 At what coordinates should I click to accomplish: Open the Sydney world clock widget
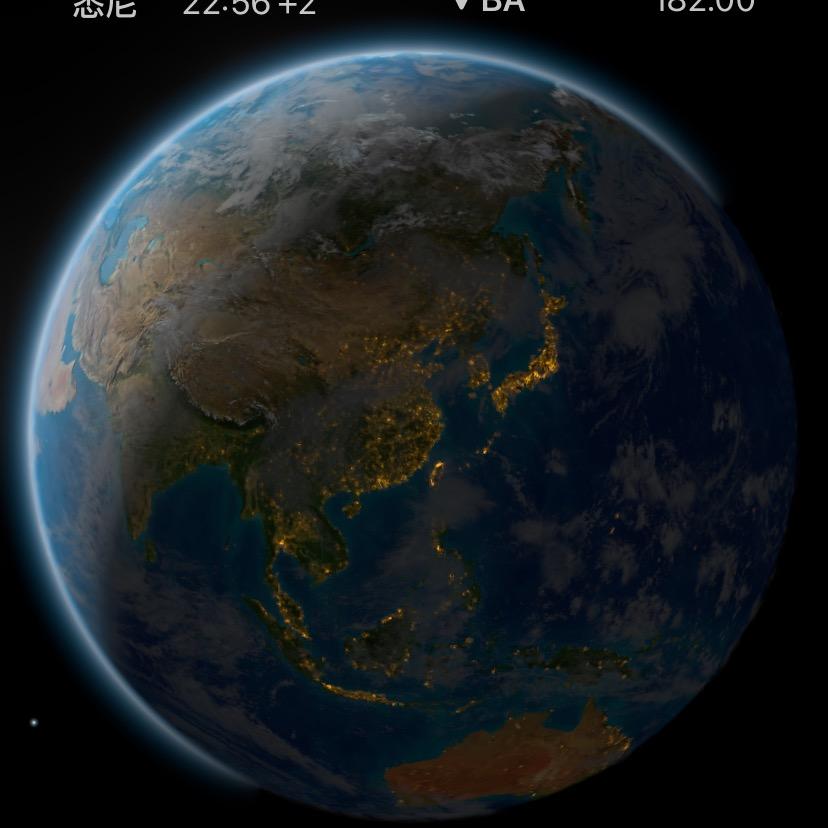click(x=195, y=8)
